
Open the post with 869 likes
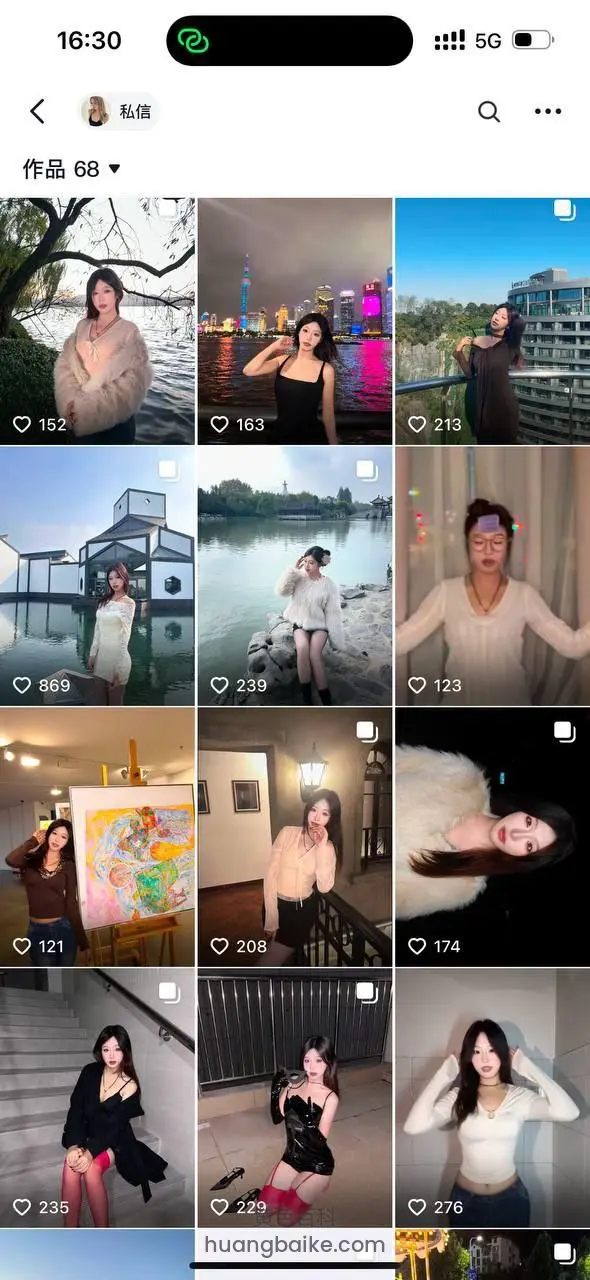(x=97, y=576)
